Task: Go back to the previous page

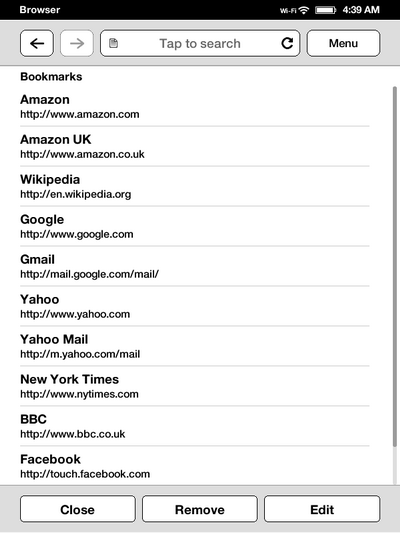Action: point(37,43)
